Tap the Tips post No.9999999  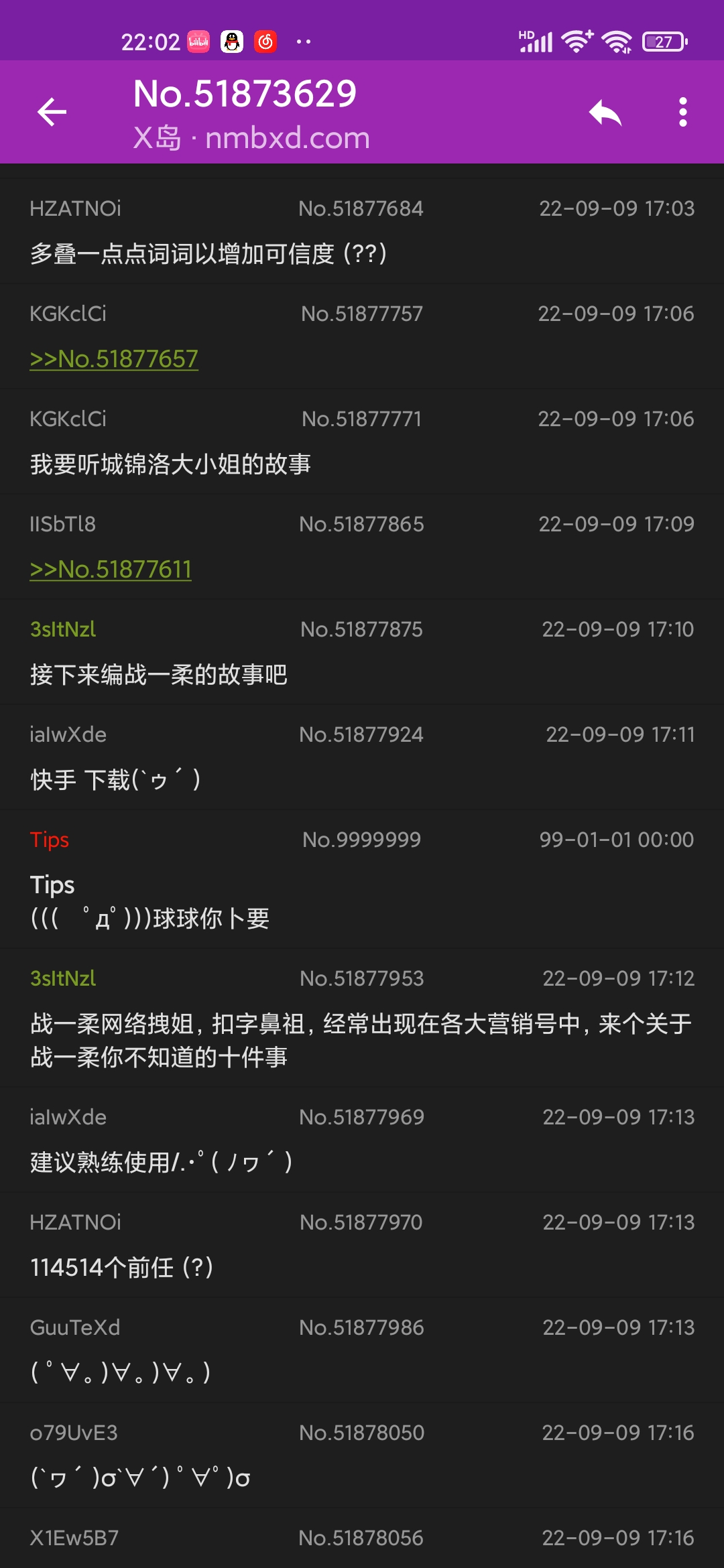click(x=362, y=879)
